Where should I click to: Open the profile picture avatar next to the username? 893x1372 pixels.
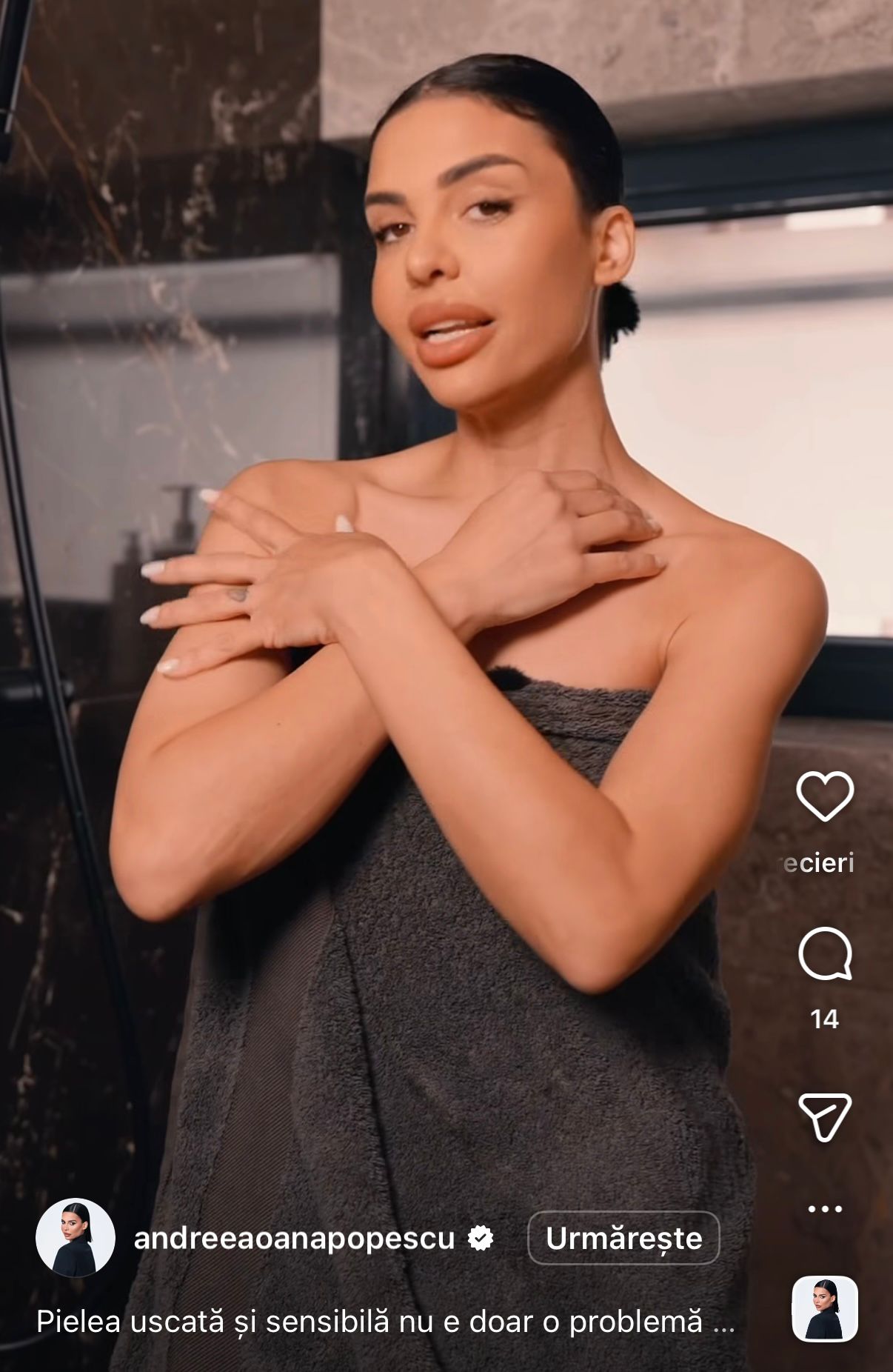(x=76, y=1238)
